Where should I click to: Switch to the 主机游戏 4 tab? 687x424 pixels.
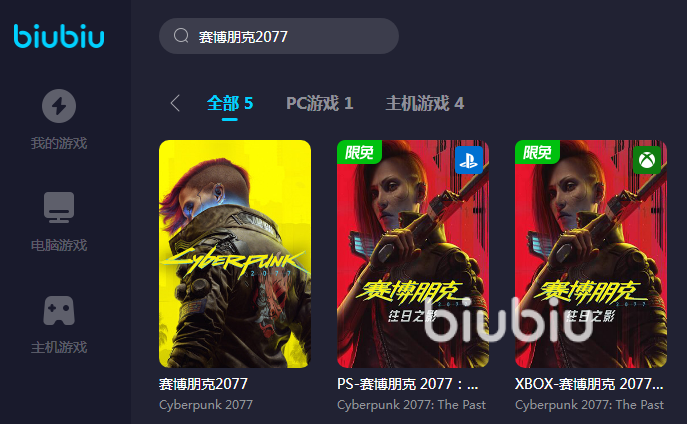(424, 103)
